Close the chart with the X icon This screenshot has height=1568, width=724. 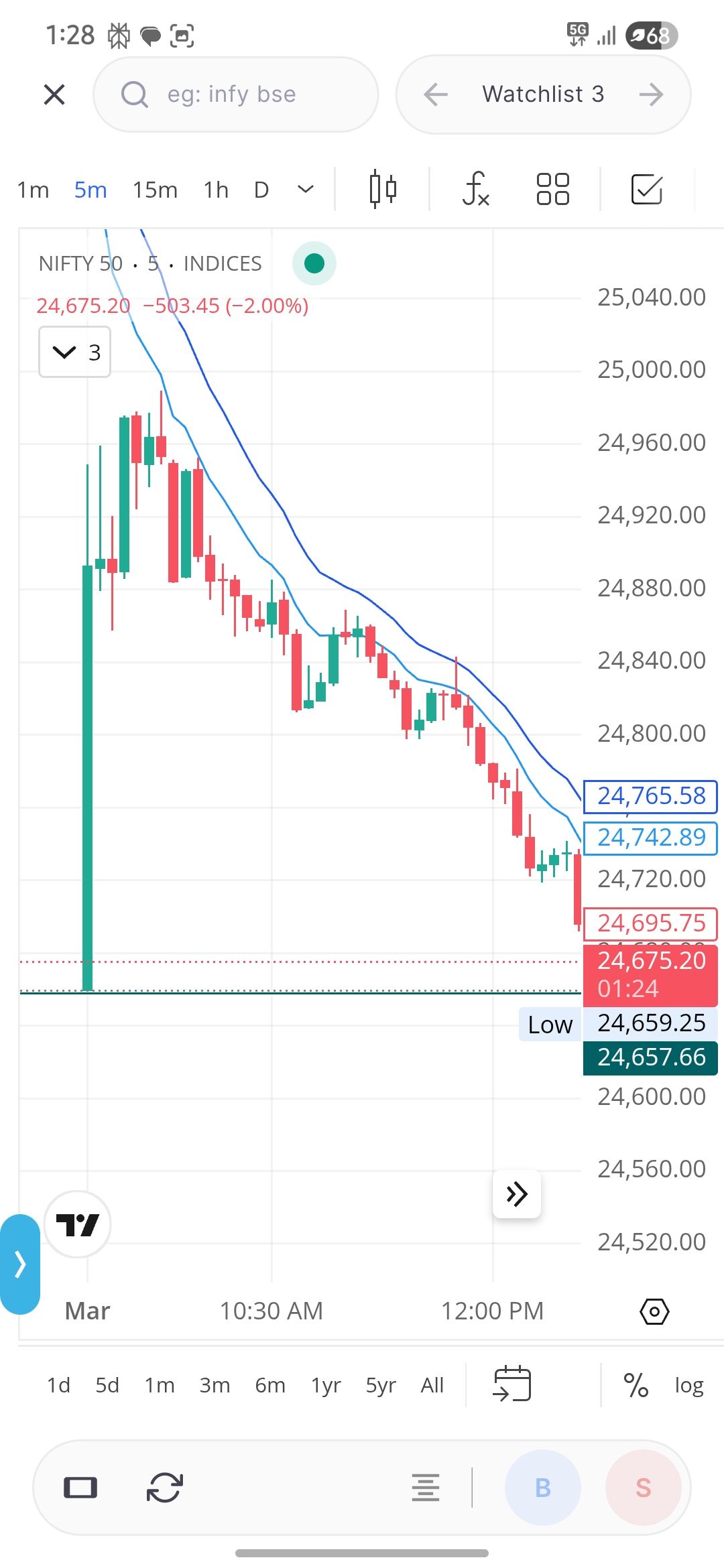click(54, 94)
